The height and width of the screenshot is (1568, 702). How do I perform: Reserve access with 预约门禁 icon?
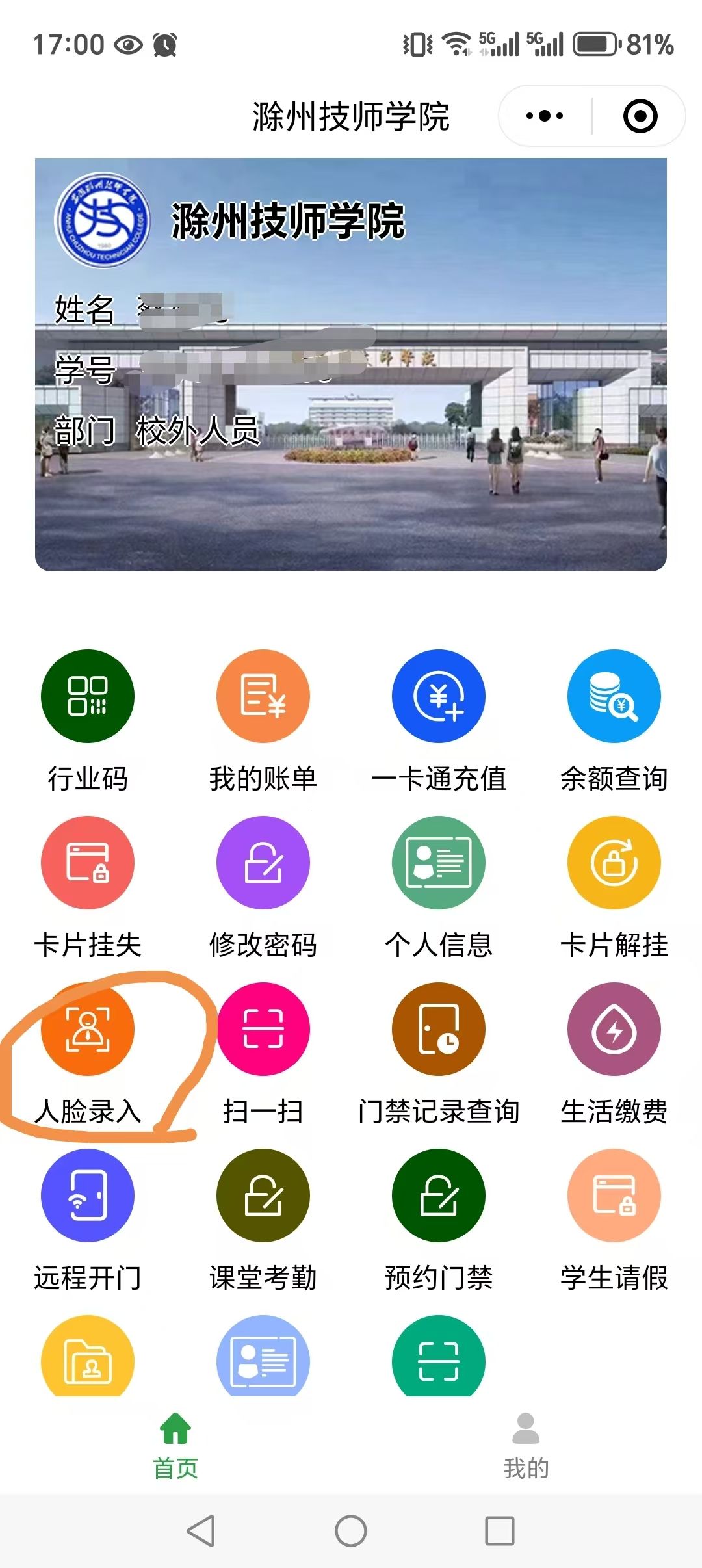(439, 1196)
